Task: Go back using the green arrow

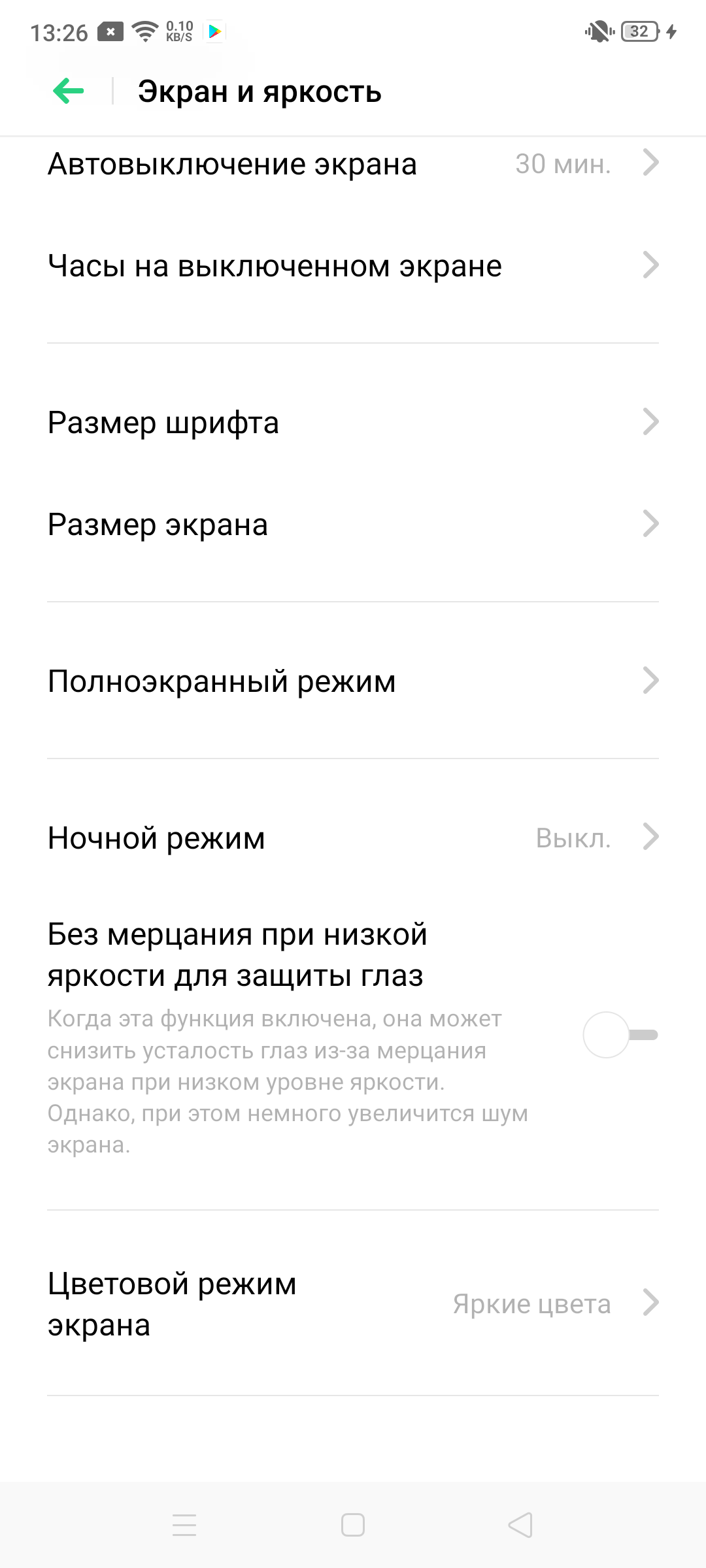Action: [69, 91]
